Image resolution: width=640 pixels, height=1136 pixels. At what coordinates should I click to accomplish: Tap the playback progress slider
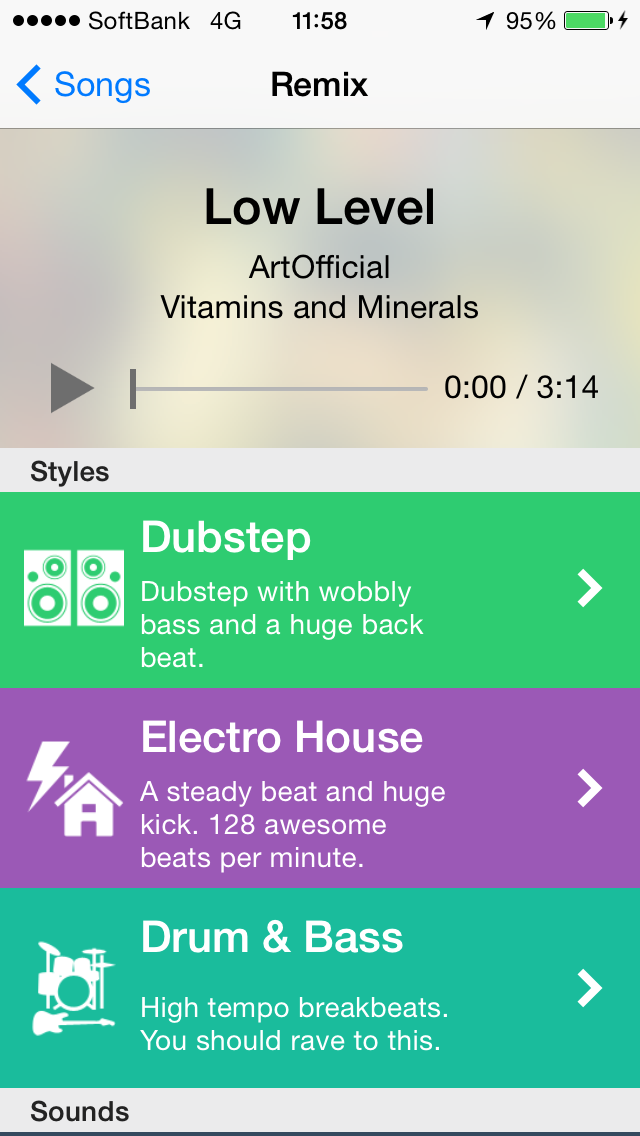coord(280,388)
